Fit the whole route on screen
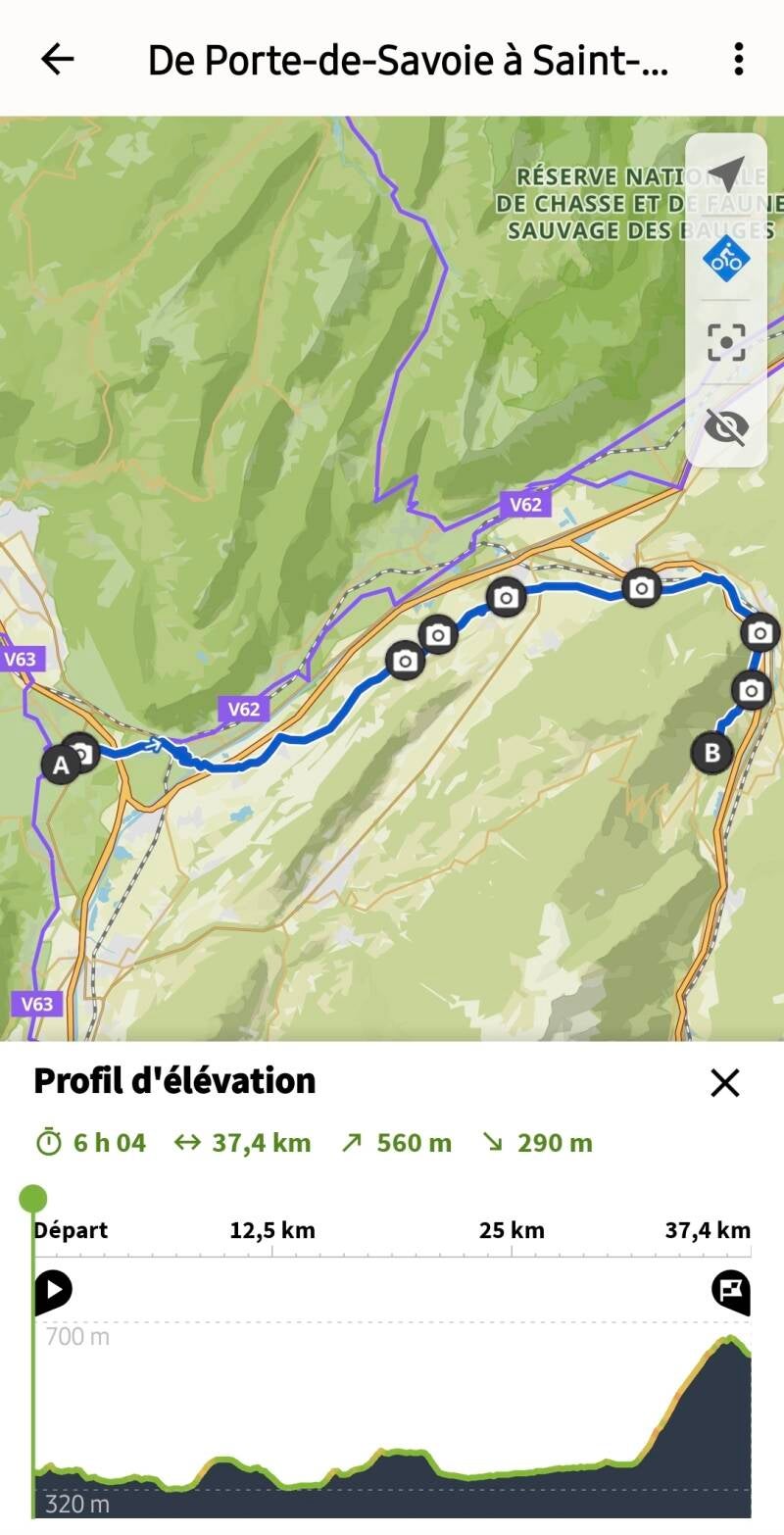The height and width of the screenshot is (1535, 784). pos(726,342)
